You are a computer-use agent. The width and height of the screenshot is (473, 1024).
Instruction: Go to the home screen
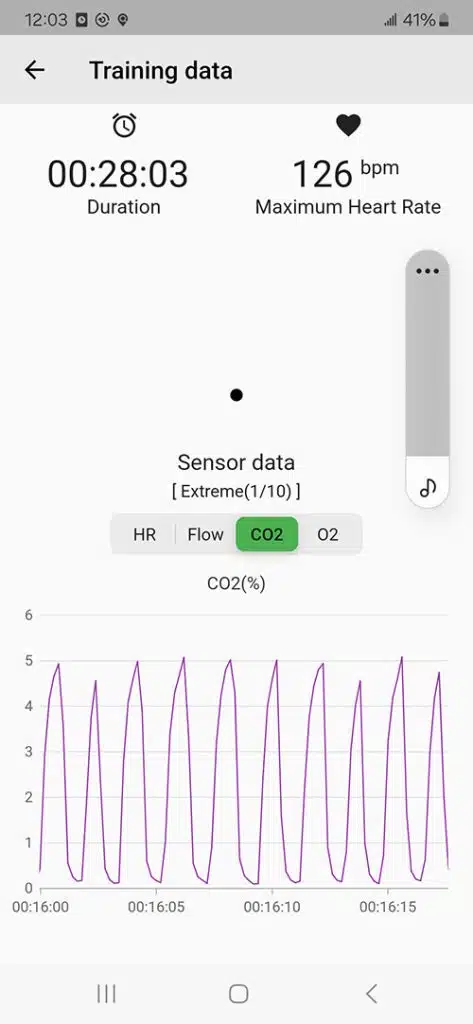(238, 993)
